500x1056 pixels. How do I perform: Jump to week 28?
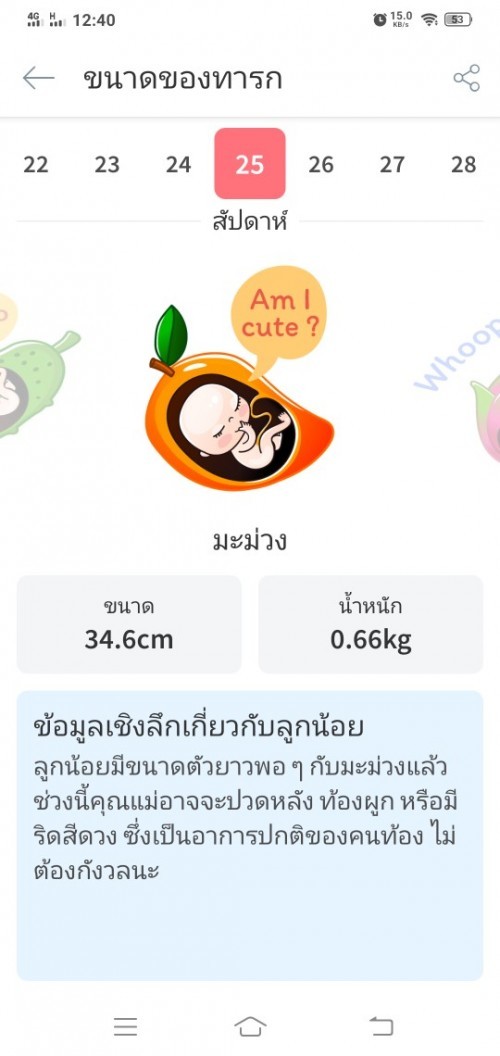464,164
